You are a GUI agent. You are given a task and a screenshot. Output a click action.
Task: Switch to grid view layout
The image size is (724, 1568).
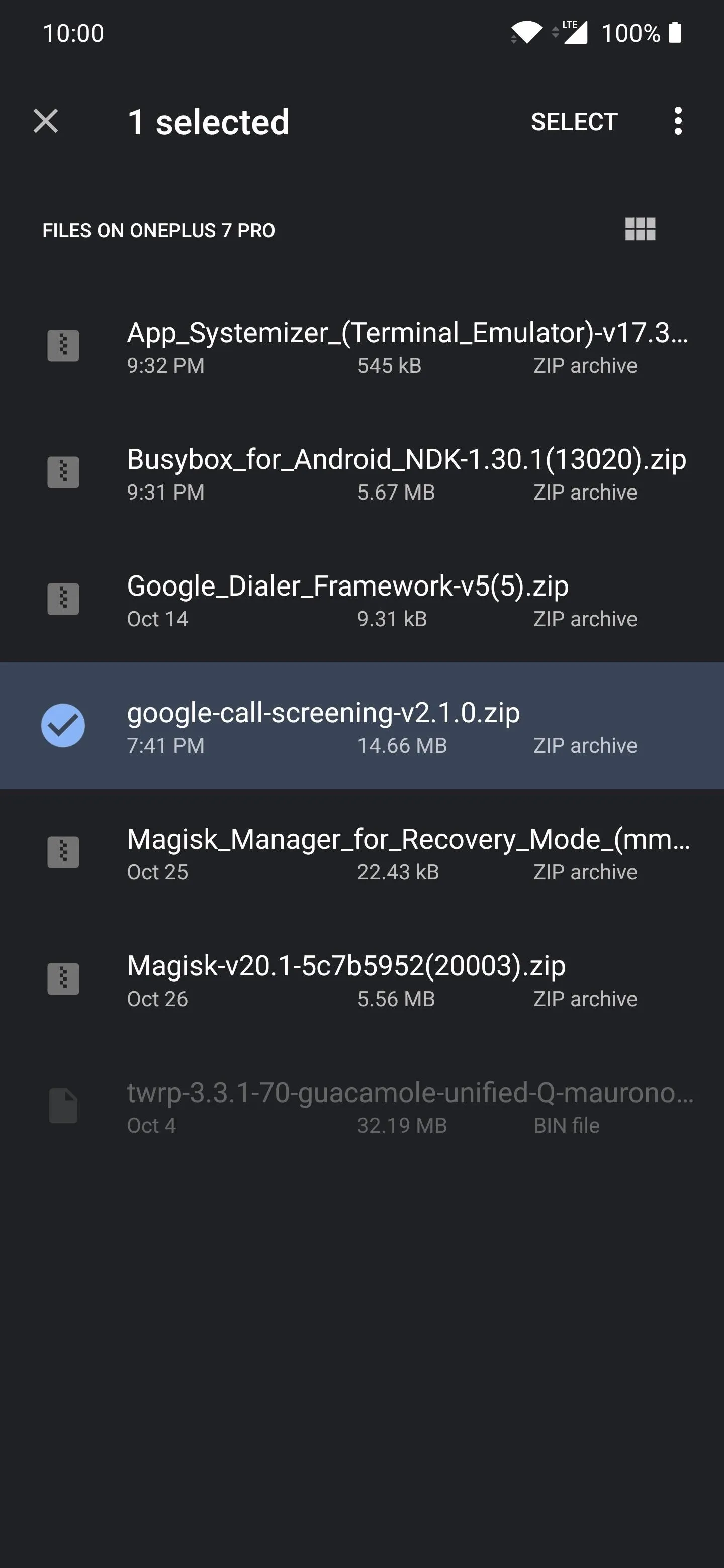point(640,230)
